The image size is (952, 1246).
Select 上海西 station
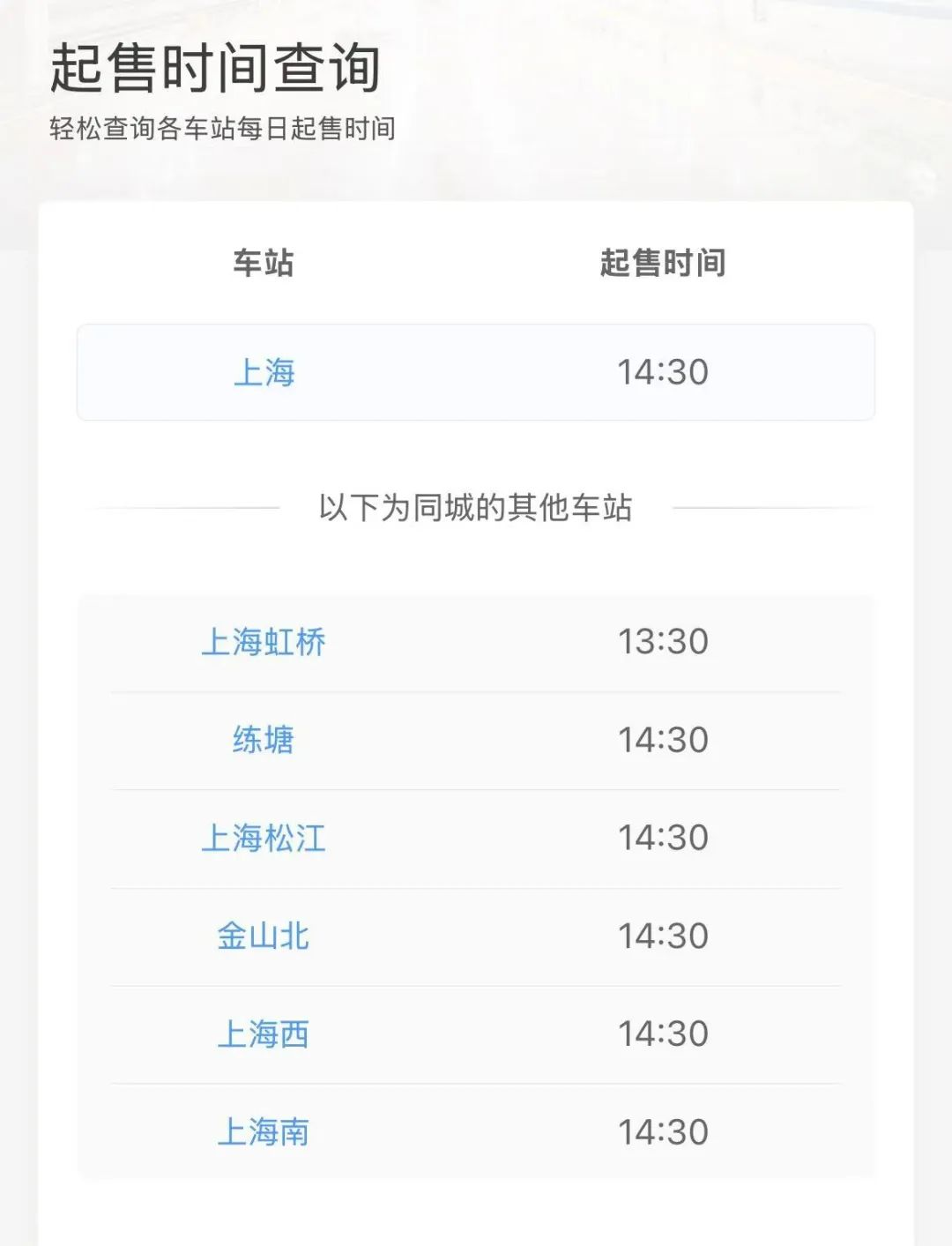(x=264, y=1034)
